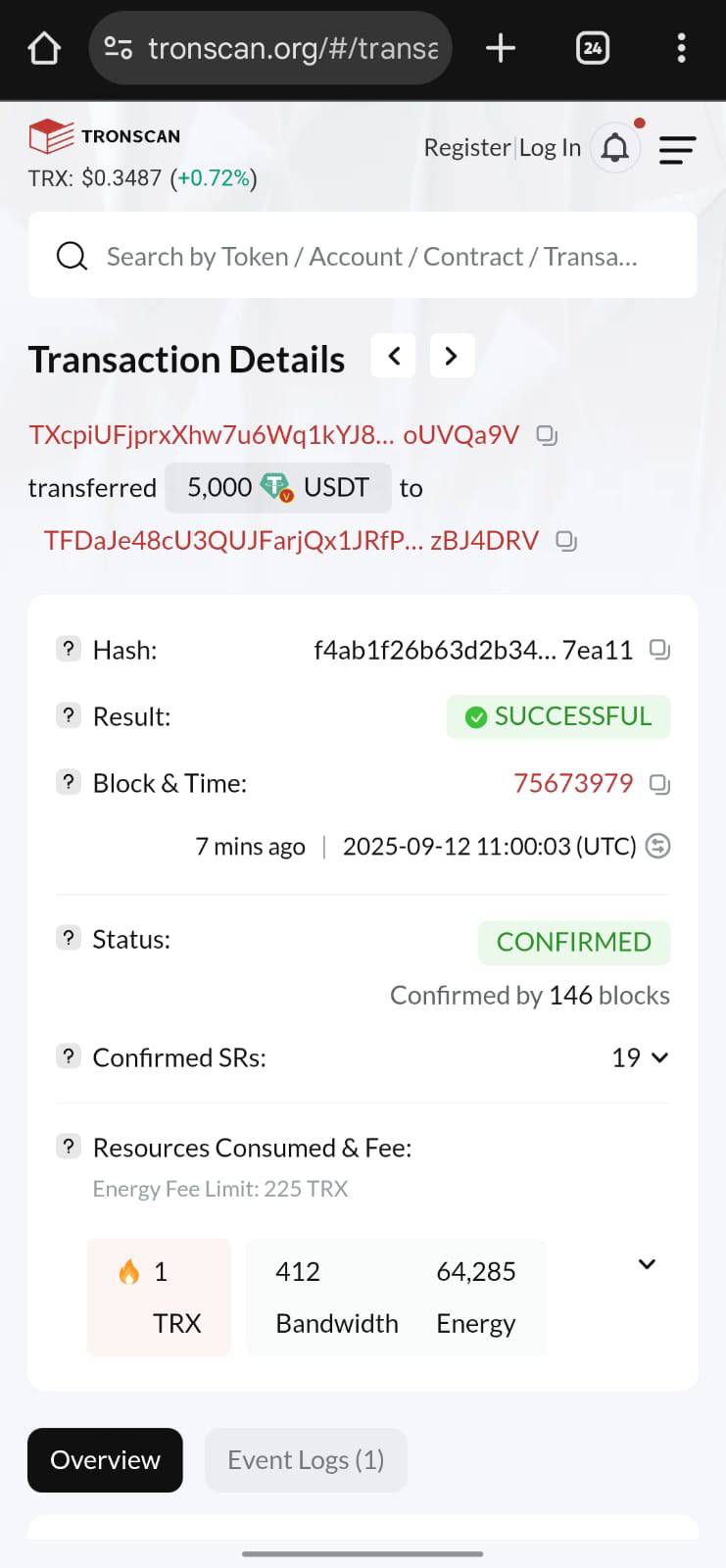726x1568 pixels.
Task: Expand the Resources Consumed details chevron
Action: [647, 1264]
